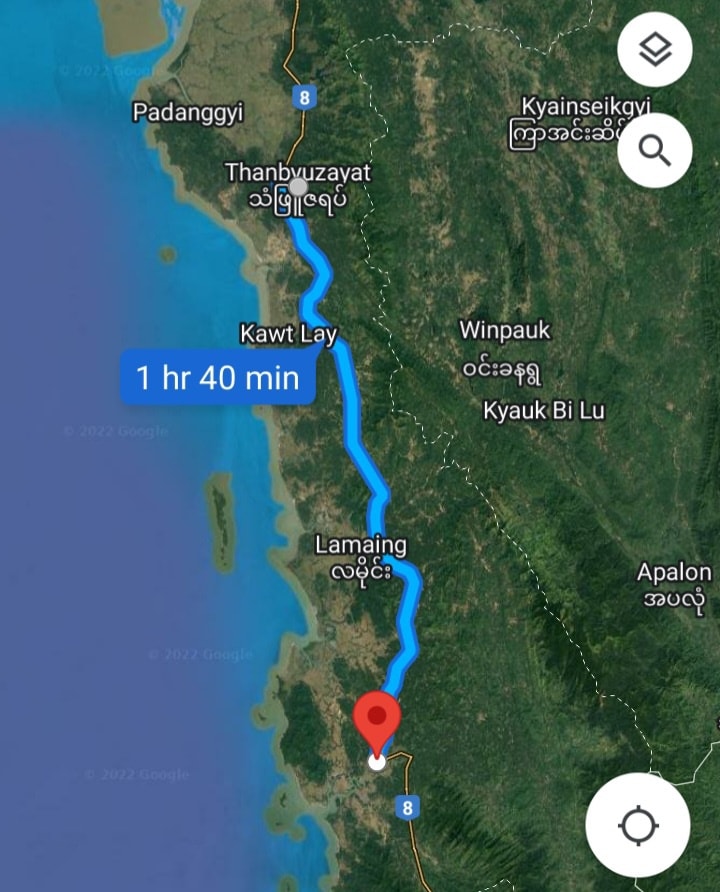Search along the route

tap(655, 150)
